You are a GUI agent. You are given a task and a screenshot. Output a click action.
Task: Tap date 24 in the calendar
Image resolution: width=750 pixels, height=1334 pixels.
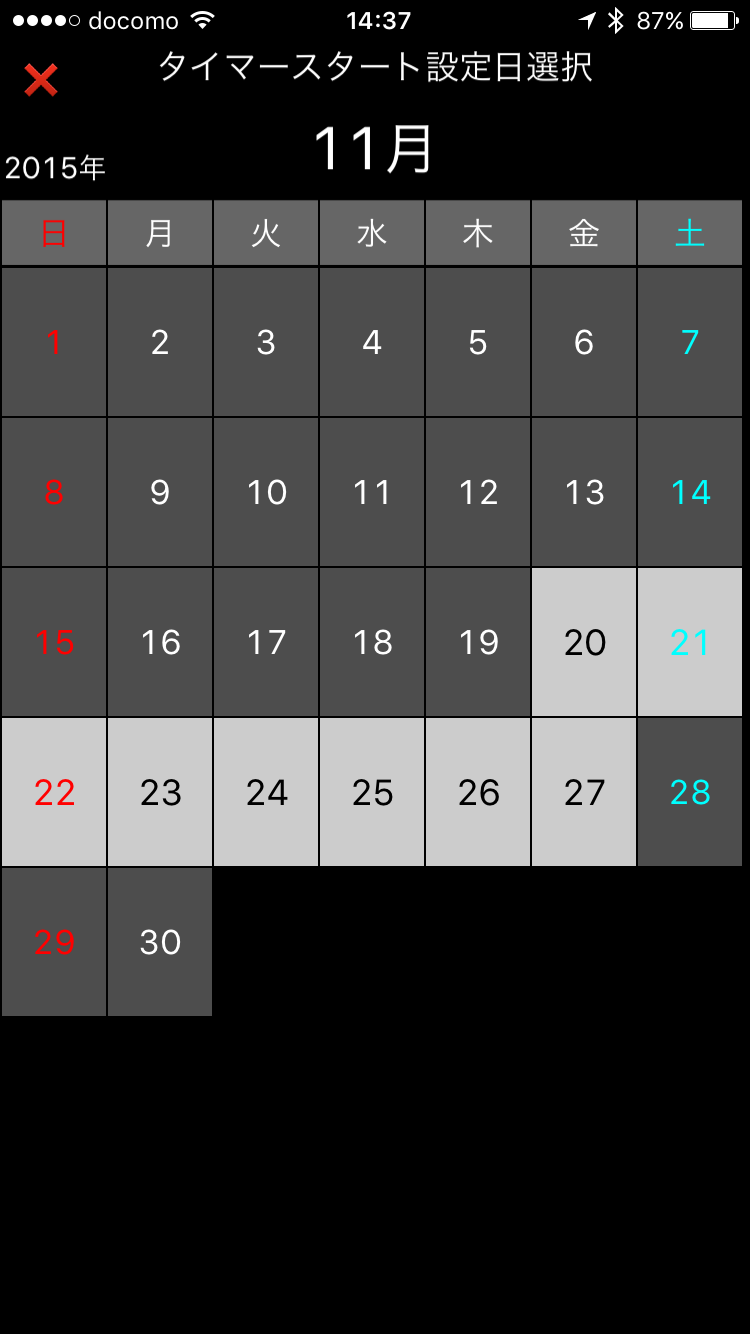tap(266, 792)
